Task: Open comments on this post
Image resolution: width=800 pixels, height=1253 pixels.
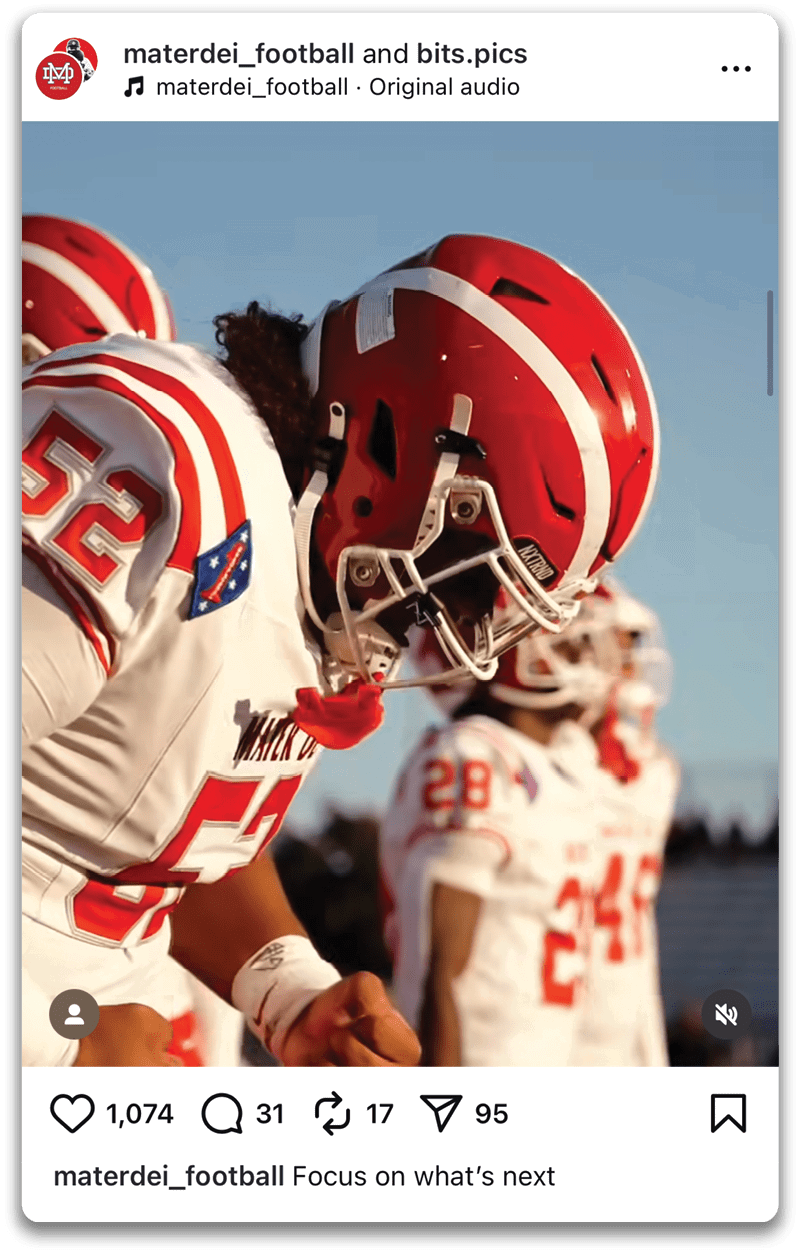Action: pos(221,1113)
